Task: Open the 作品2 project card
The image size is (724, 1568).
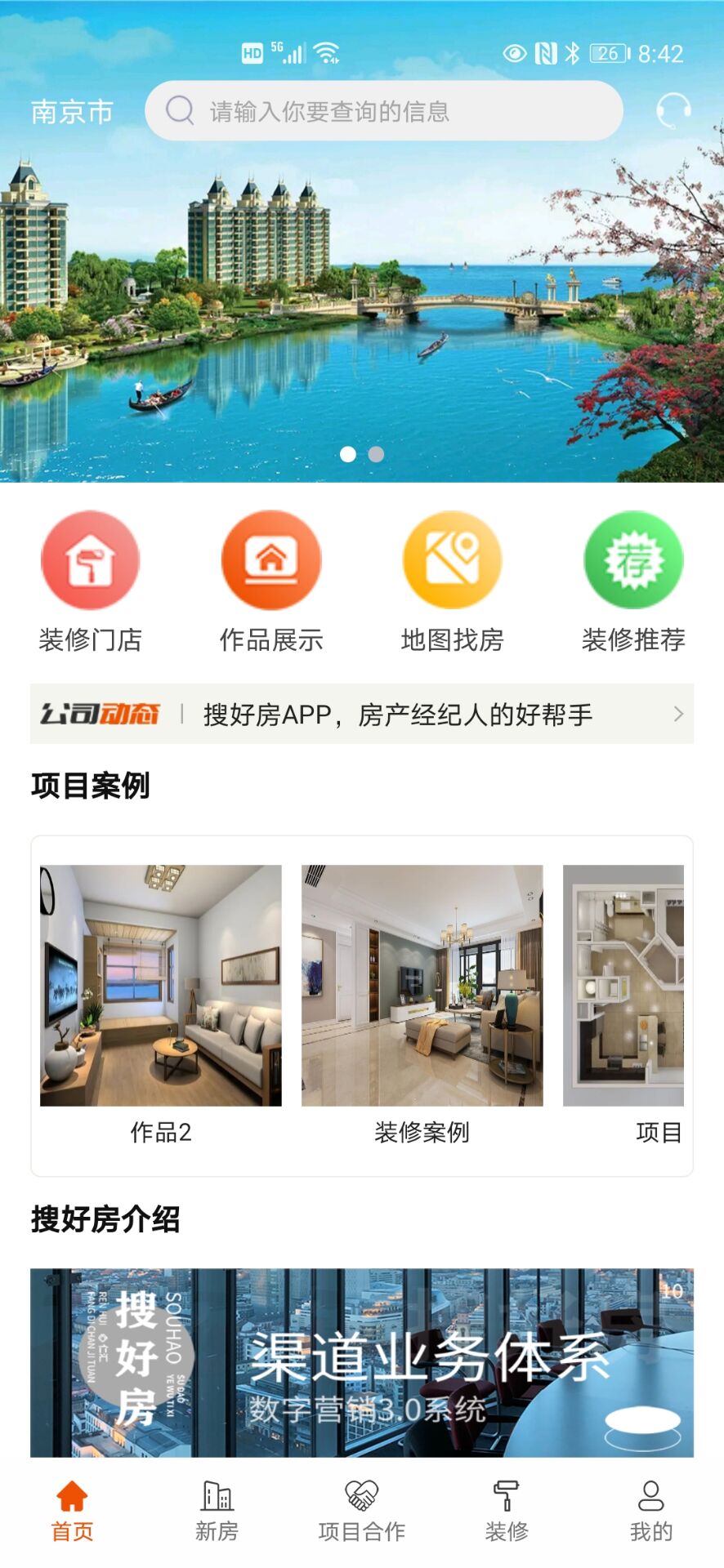Action: (161, 1004)
